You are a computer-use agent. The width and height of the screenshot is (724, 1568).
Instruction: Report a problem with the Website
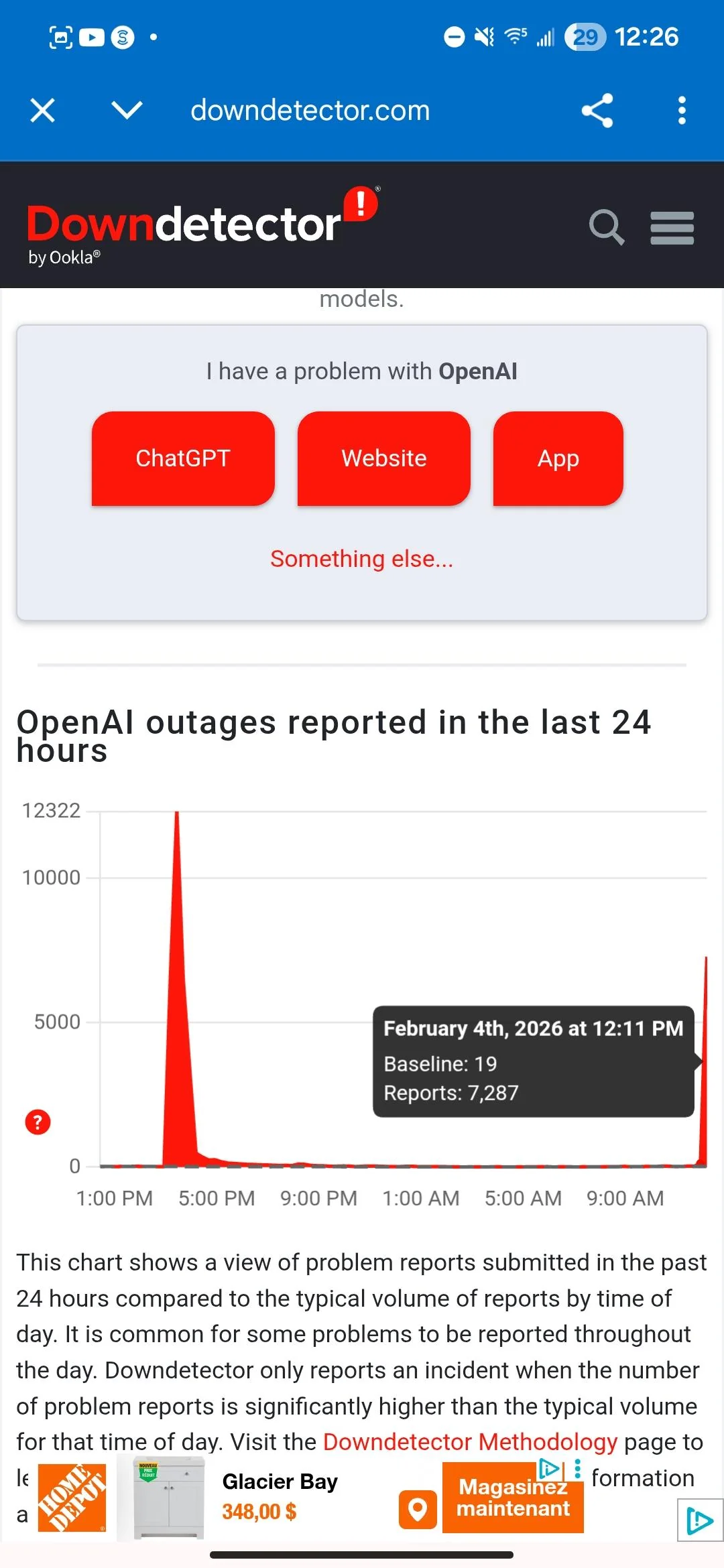point(383,458)
